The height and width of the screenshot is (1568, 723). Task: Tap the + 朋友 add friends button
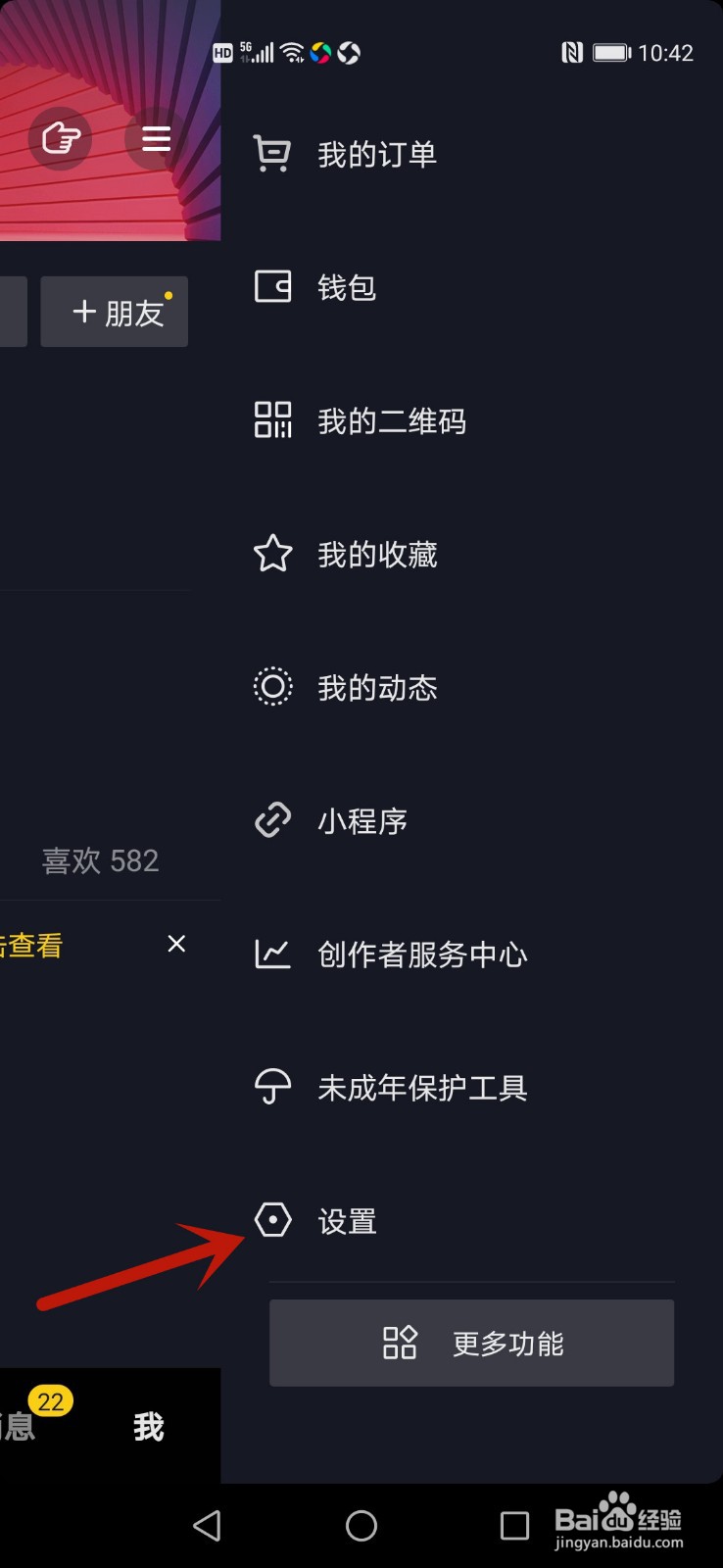[x=114, y=312]
